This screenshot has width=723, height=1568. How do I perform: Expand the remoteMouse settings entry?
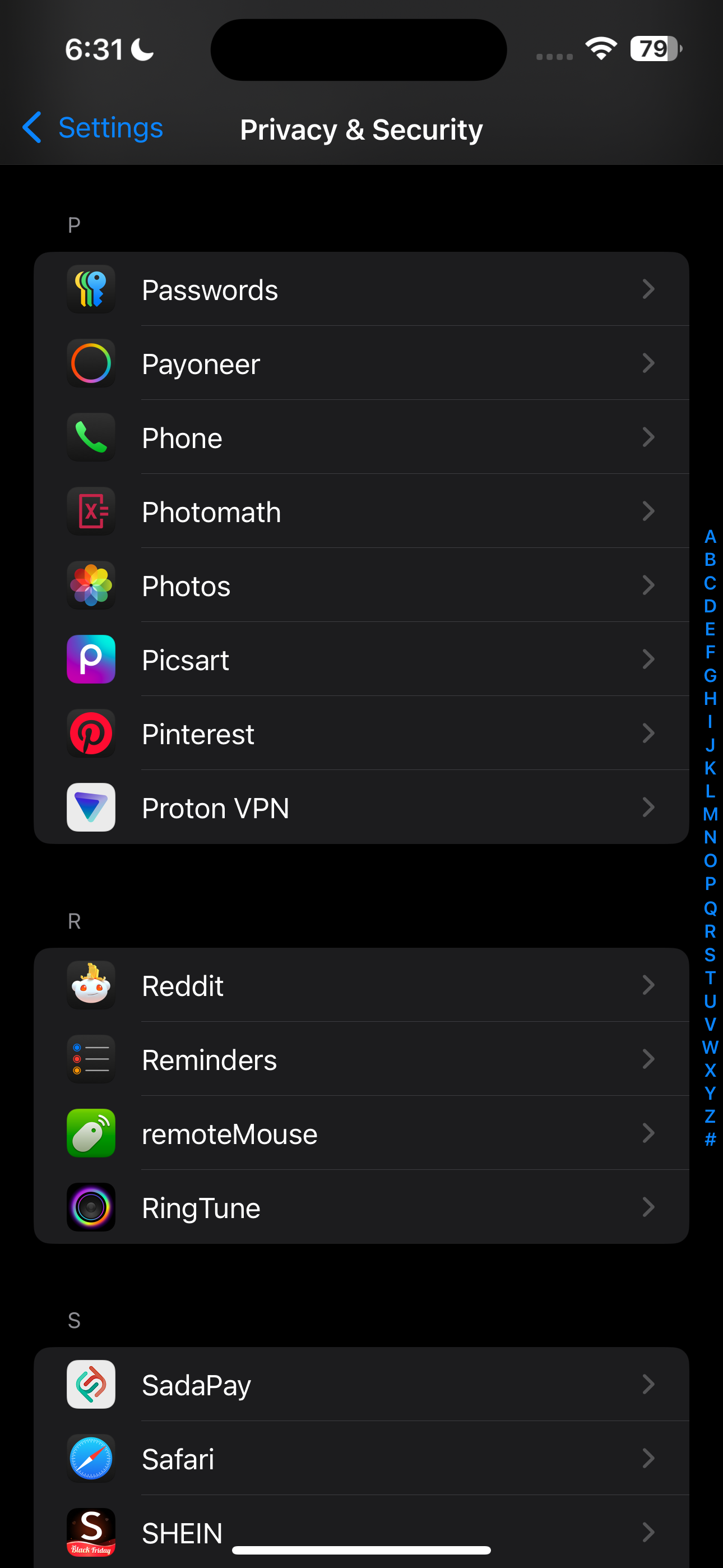tap(361, 1133)
